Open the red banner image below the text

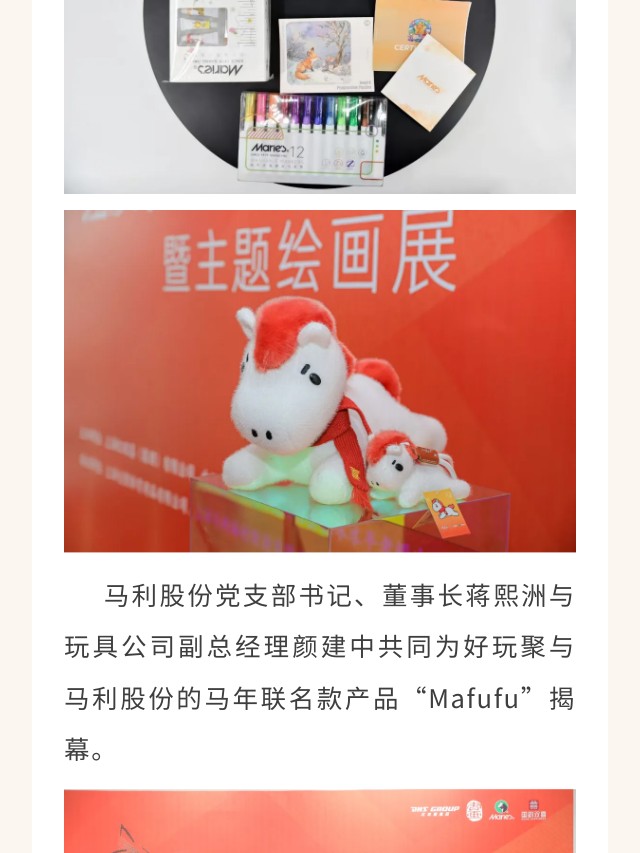(x=320, y=821)
